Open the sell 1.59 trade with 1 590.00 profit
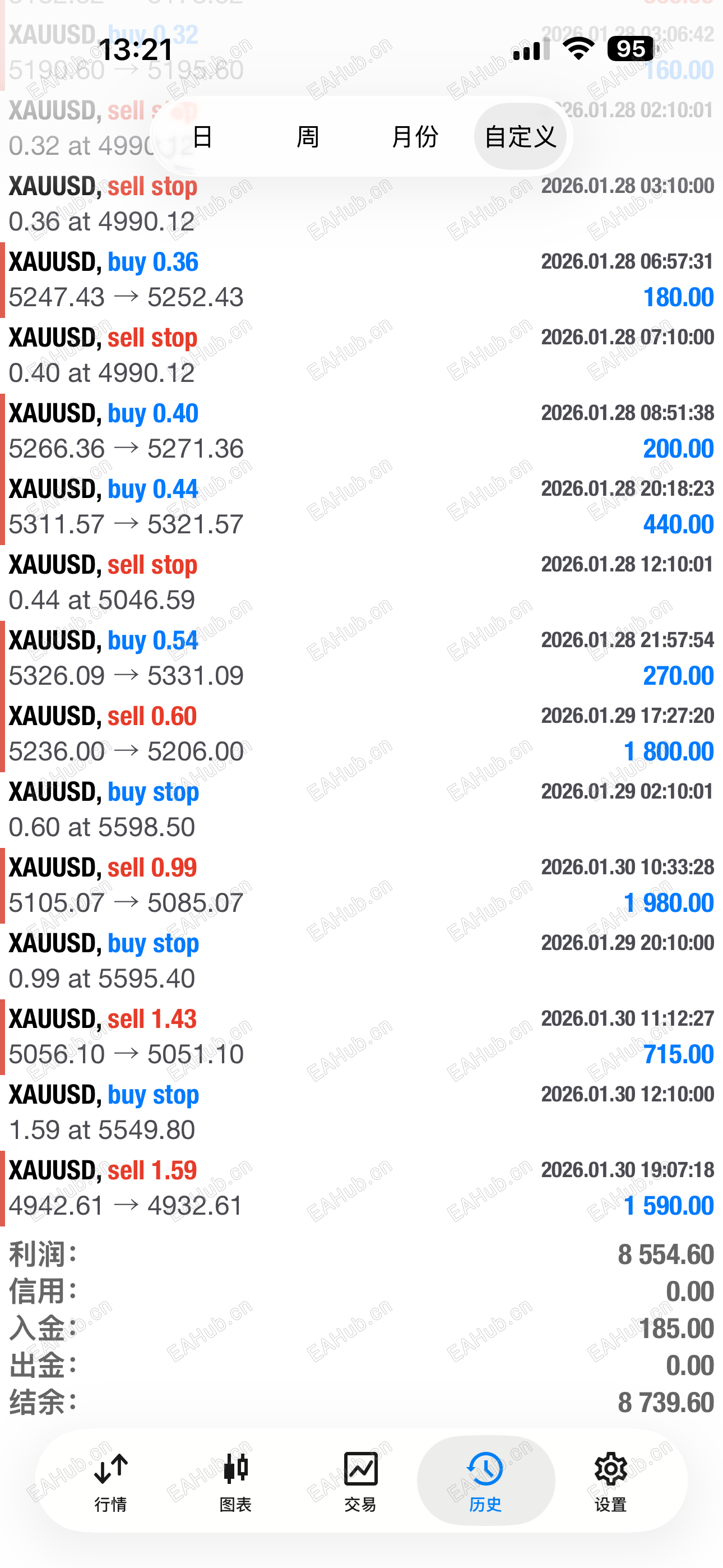723x1568 pixels. [361, 1188]
